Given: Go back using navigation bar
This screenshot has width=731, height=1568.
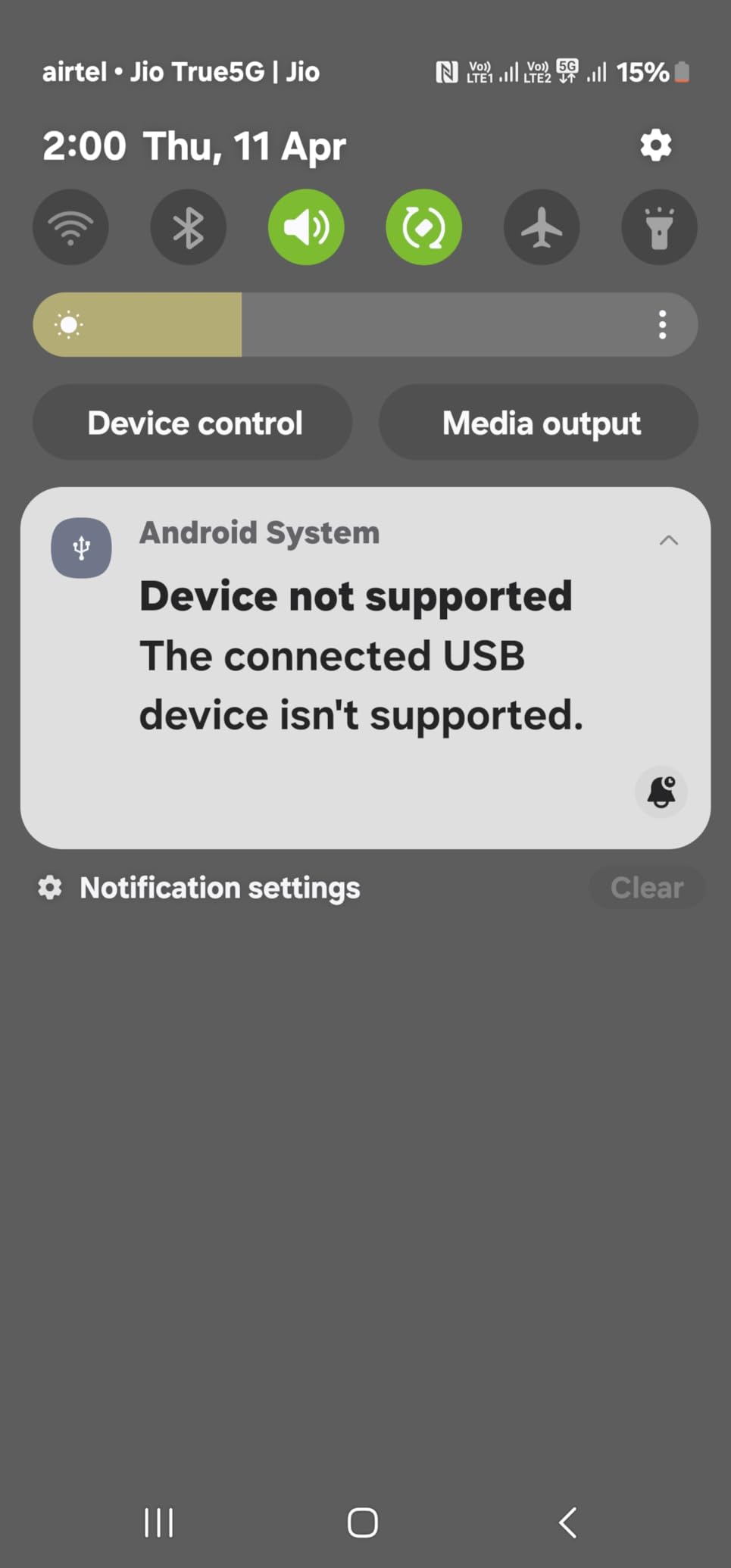Looking at the screenshot, I should [568, 1523].
